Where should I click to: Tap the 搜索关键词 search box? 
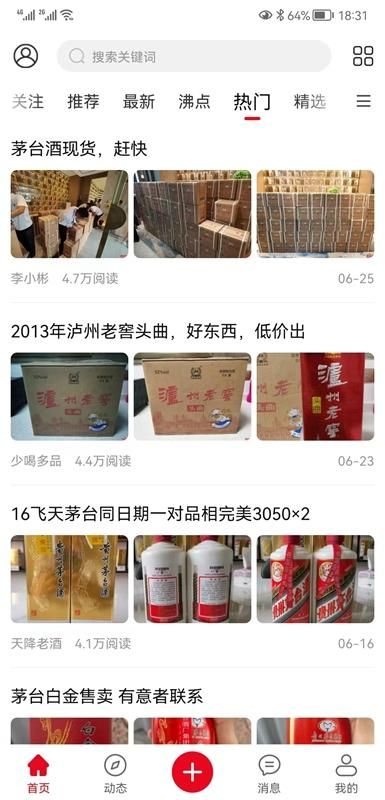coord(194,56)
